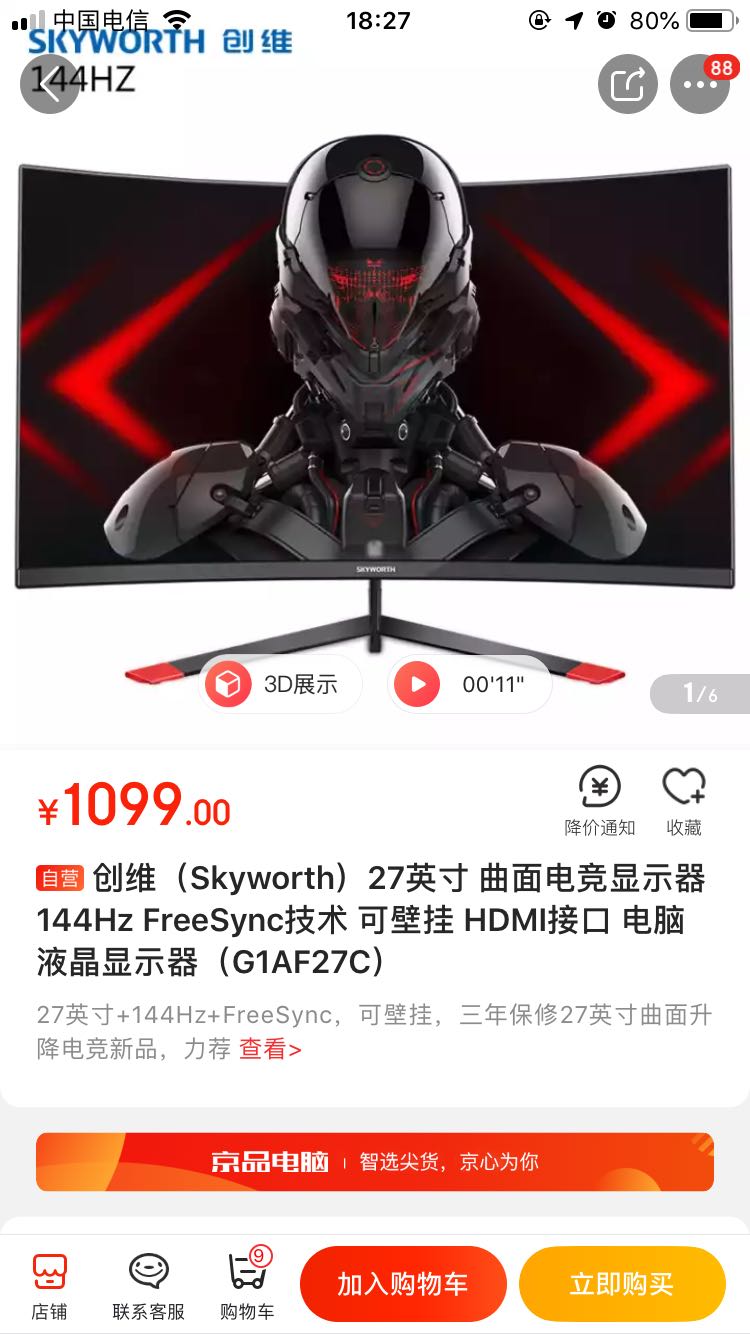
Task: Go back using the top-left arrow
Action: 49,84
